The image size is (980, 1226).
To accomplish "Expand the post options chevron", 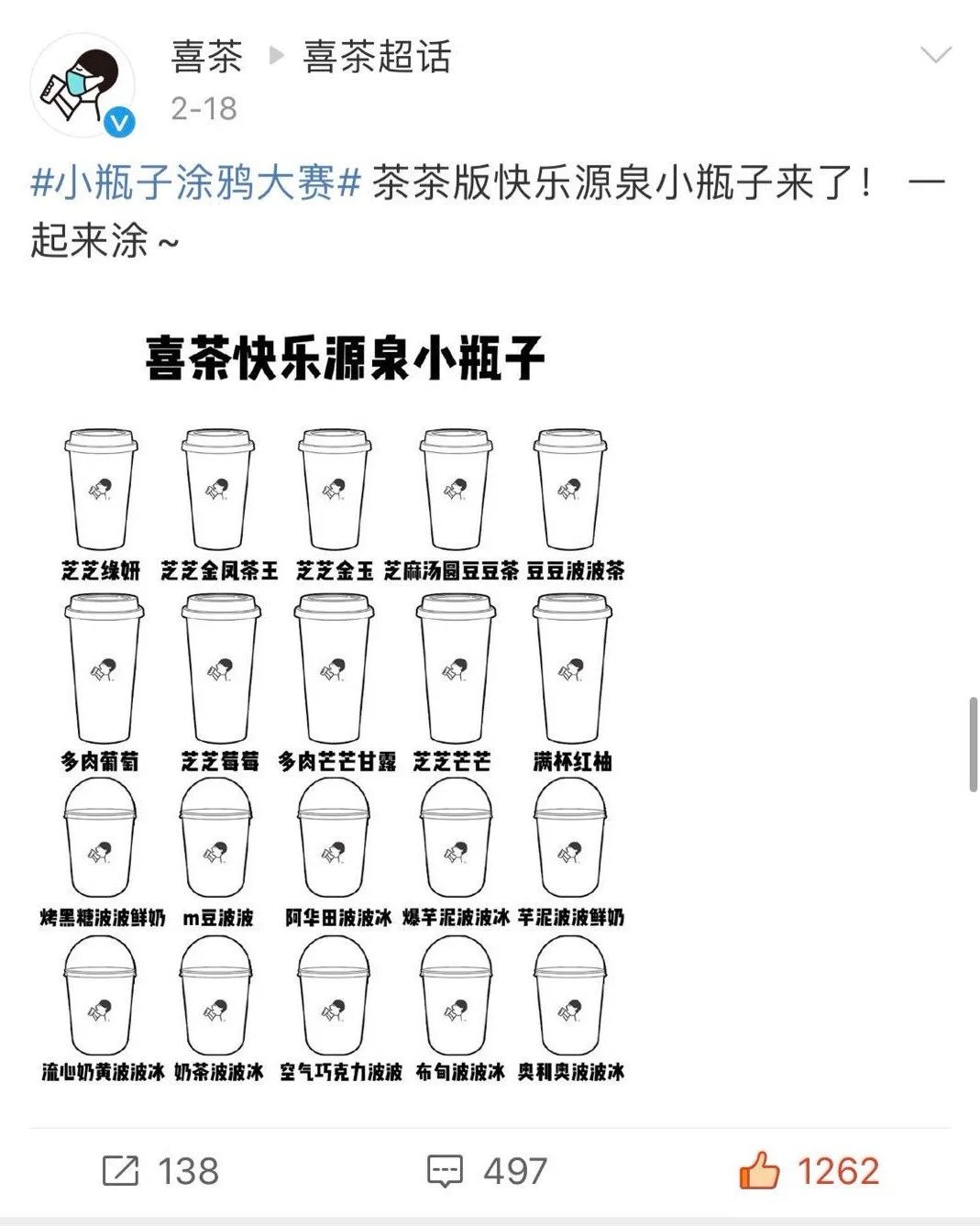I will coord(935,56).
